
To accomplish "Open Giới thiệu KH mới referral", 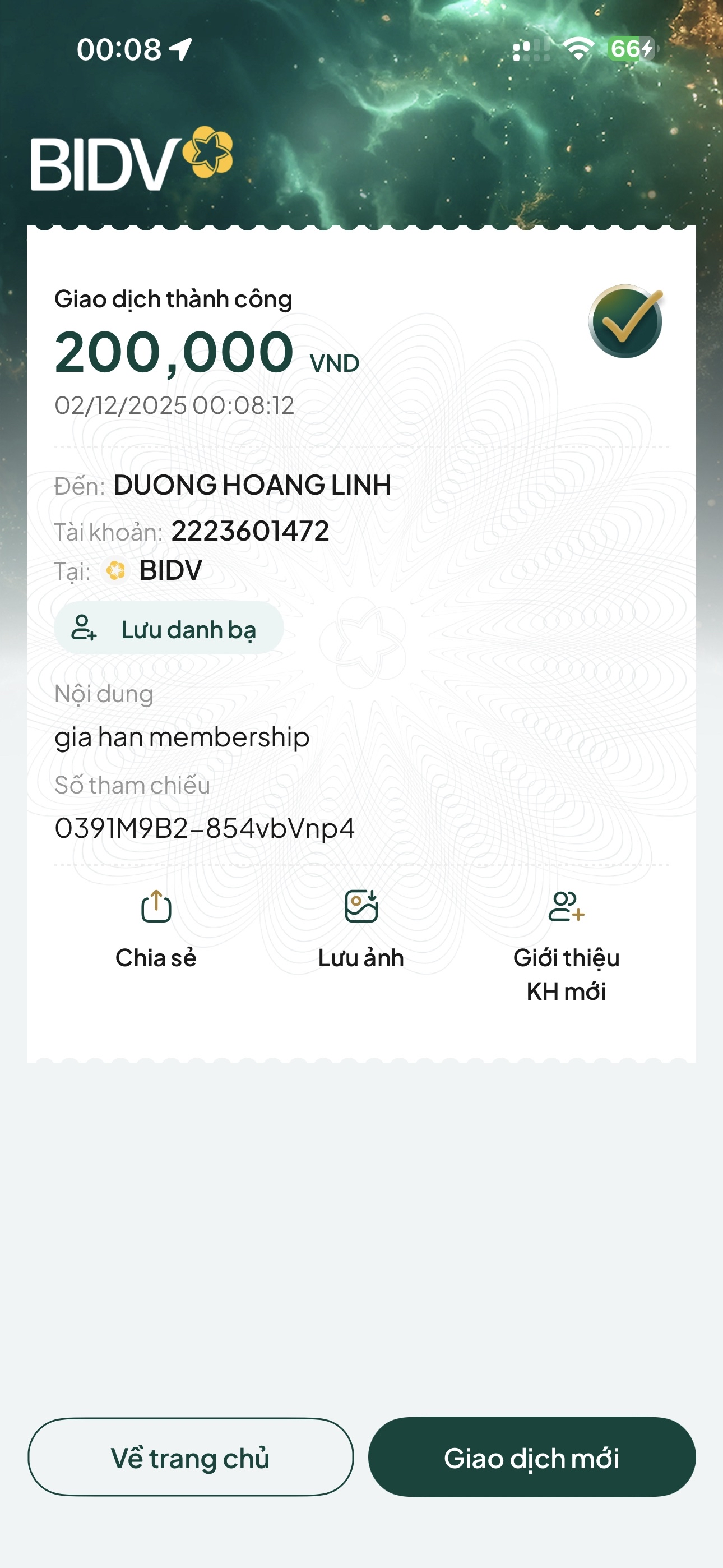I will [x=566, y=943].
